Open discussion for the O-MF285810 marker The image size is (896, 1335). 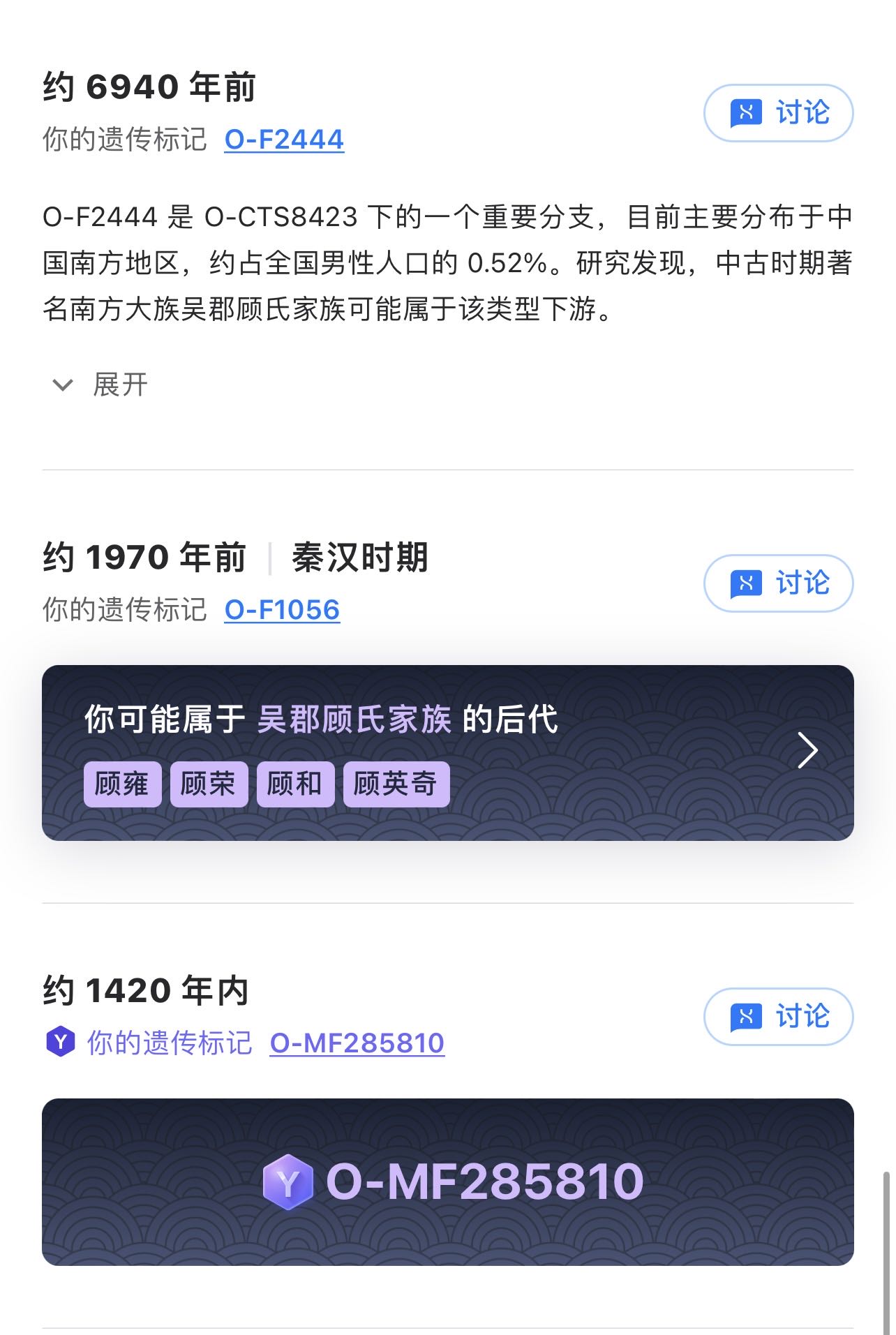pyautogui.click(x=778, y=1017)
